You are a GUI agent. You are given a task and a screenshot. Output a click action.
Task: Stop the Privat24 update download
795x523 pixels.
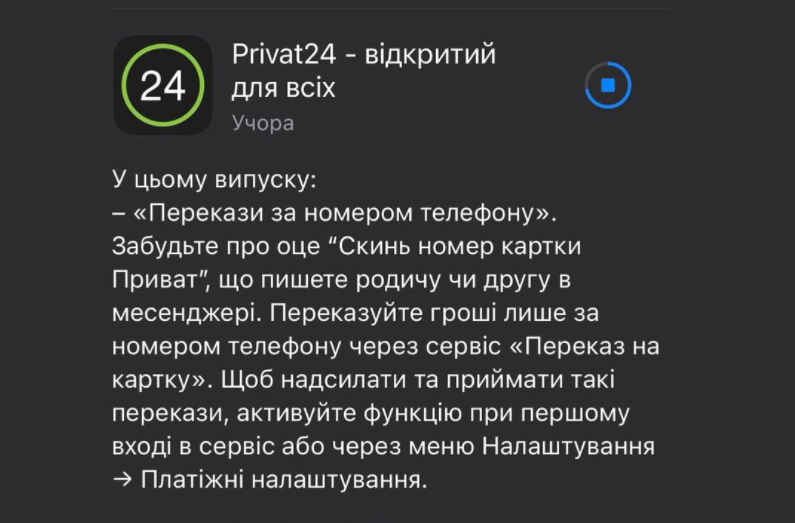click(x=607, y=86)
